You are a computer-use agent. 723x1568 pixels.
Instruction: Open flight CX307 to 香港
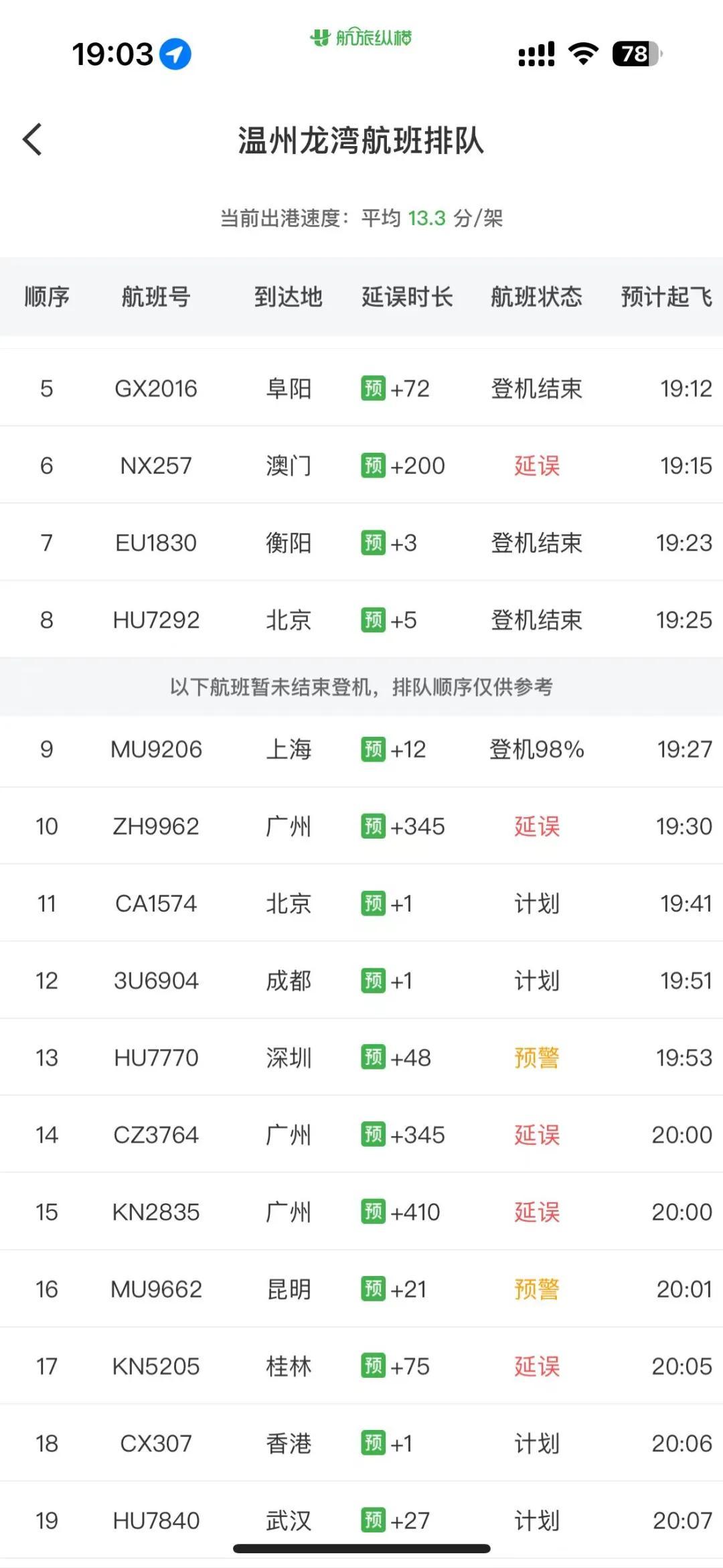[x=156, y=1443]
